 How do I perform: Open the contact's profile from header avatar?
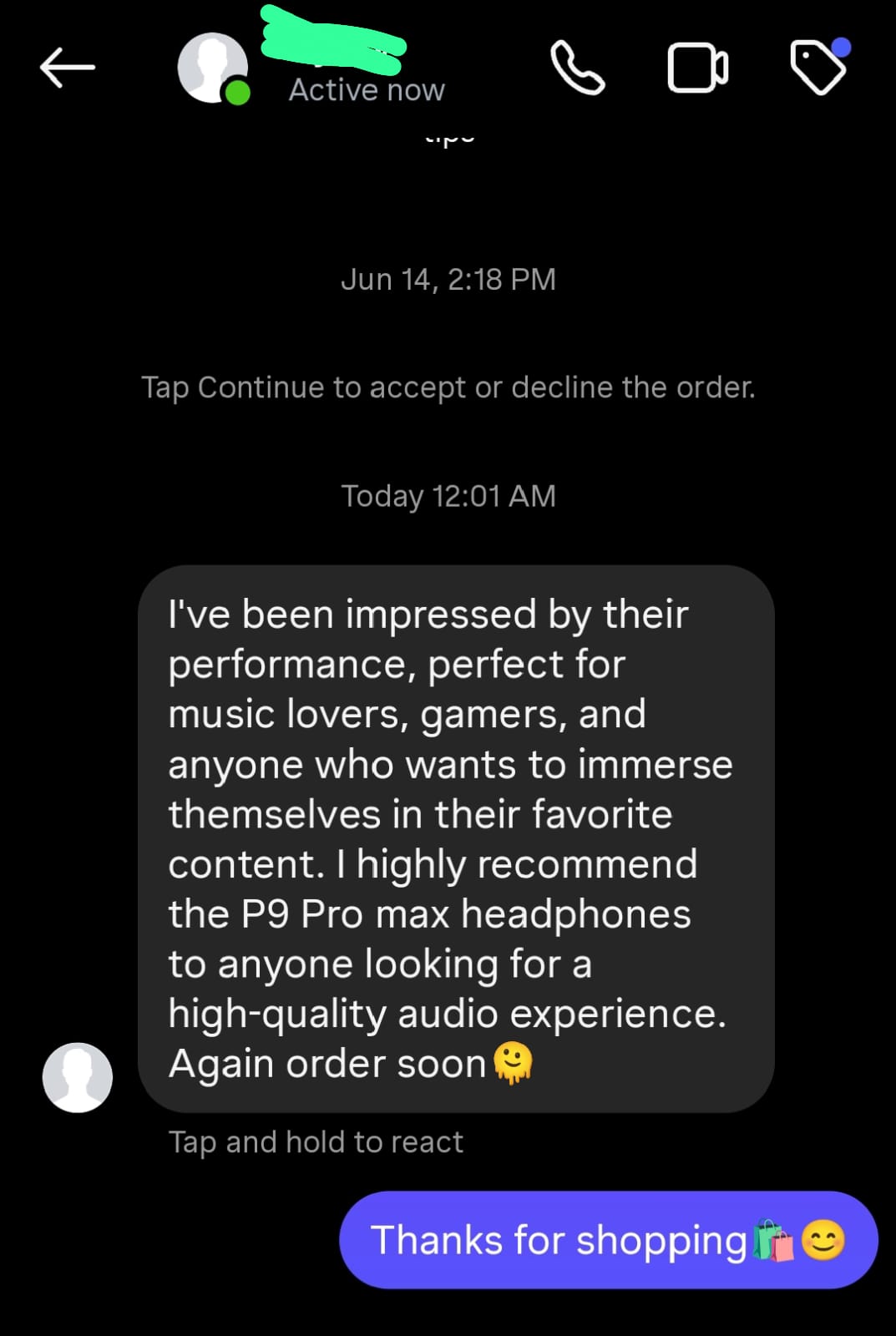tap(213, 68)
